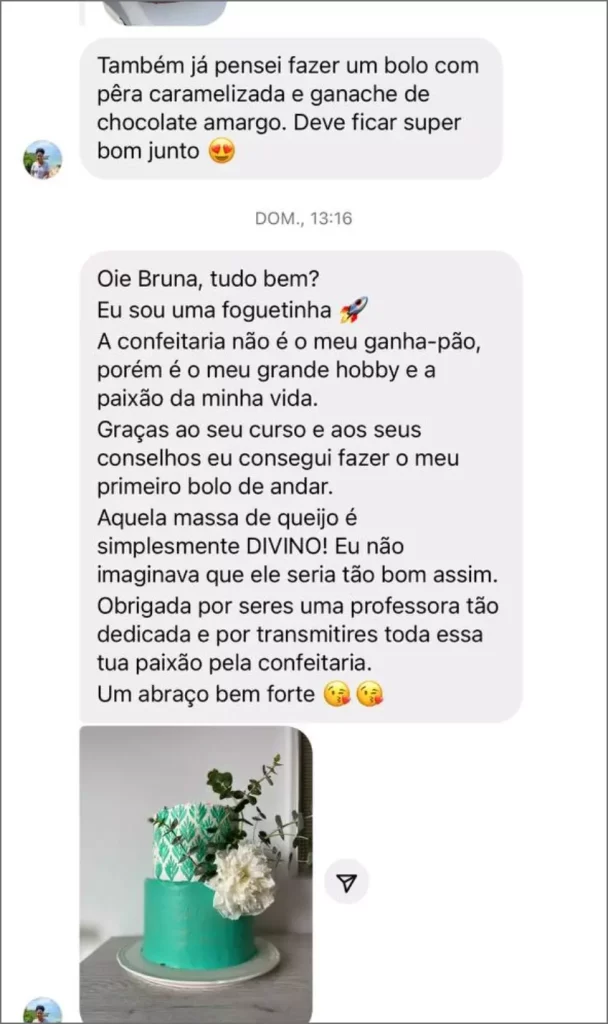Screen dimensions: 608x1024
Task: Forward the cake photo with the share arrow
Action: (347, 882)
